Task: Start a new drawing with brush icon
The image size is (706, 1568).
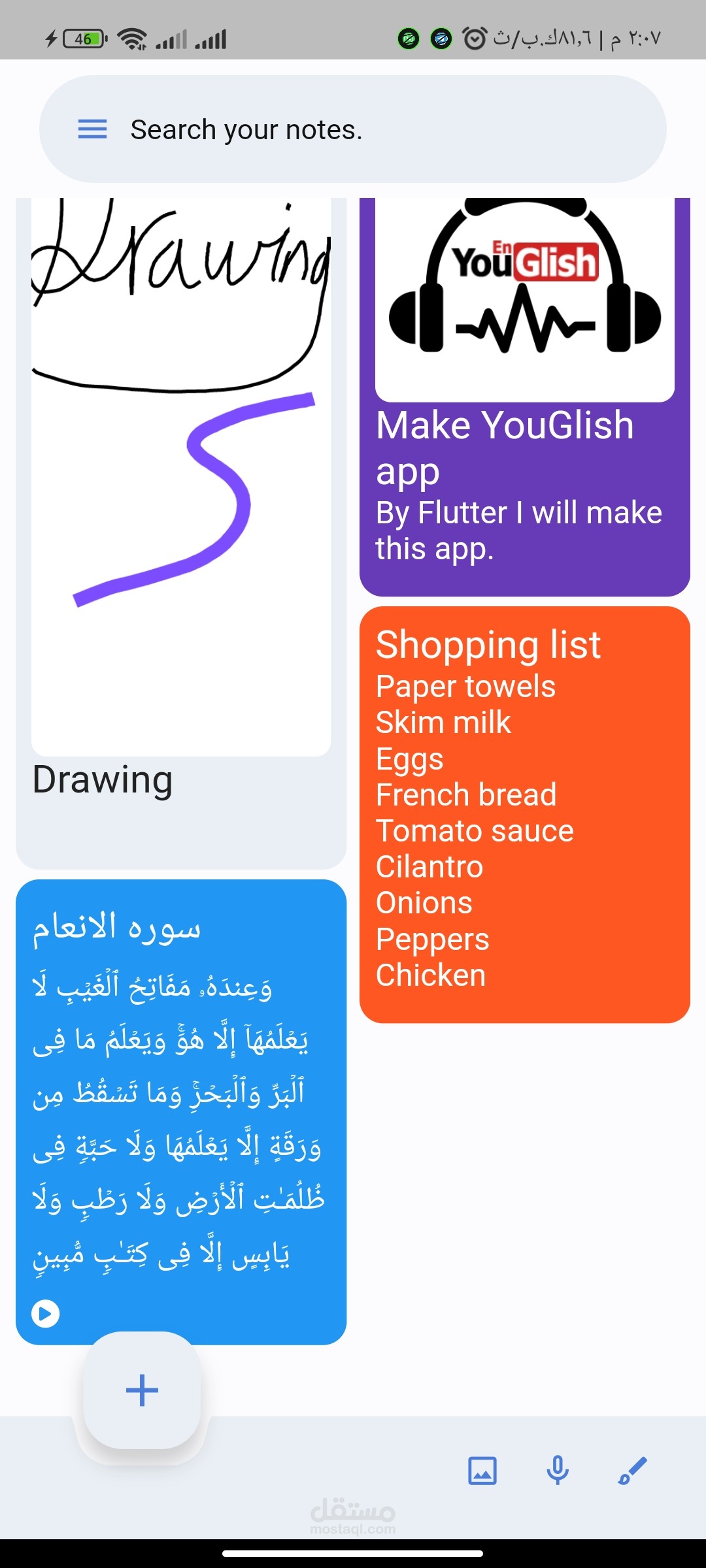Action: 633,1471
